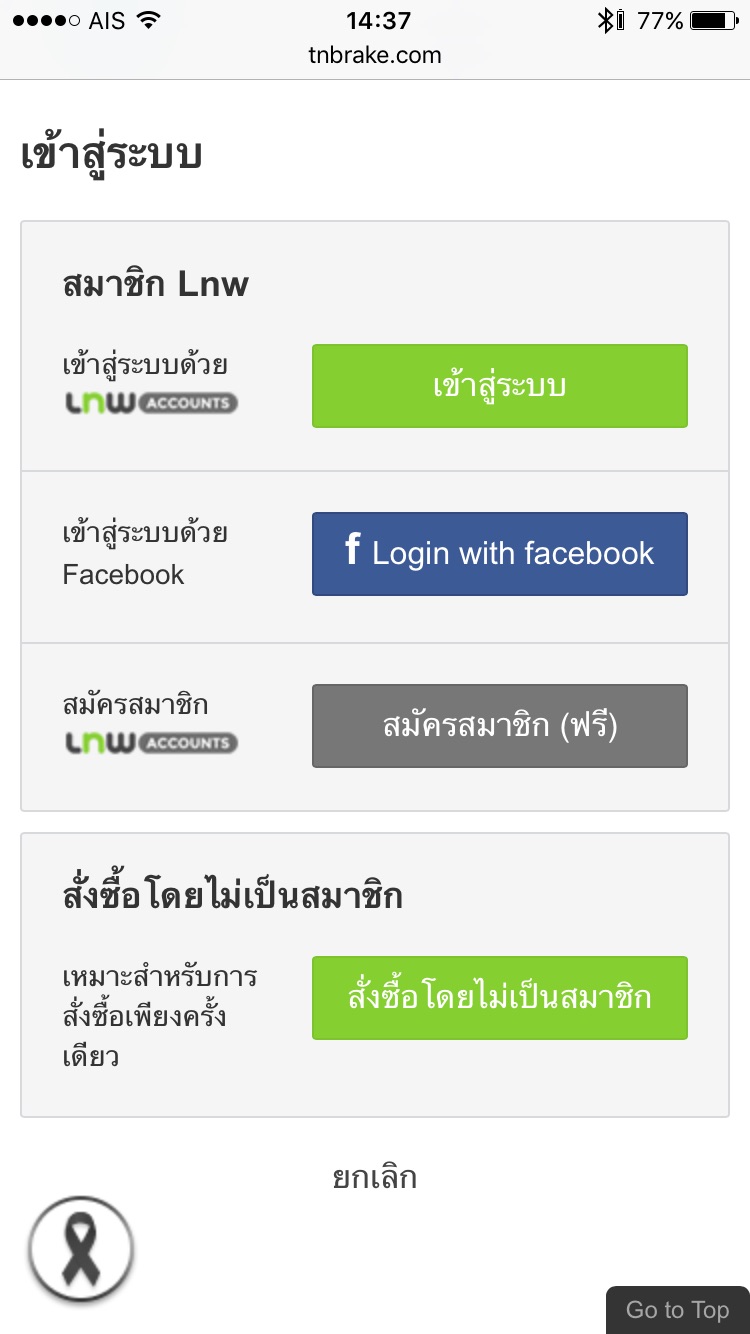Log in with Facebook
The width and height of the screenshot is (750, 1334).
(x=499, y=554)
